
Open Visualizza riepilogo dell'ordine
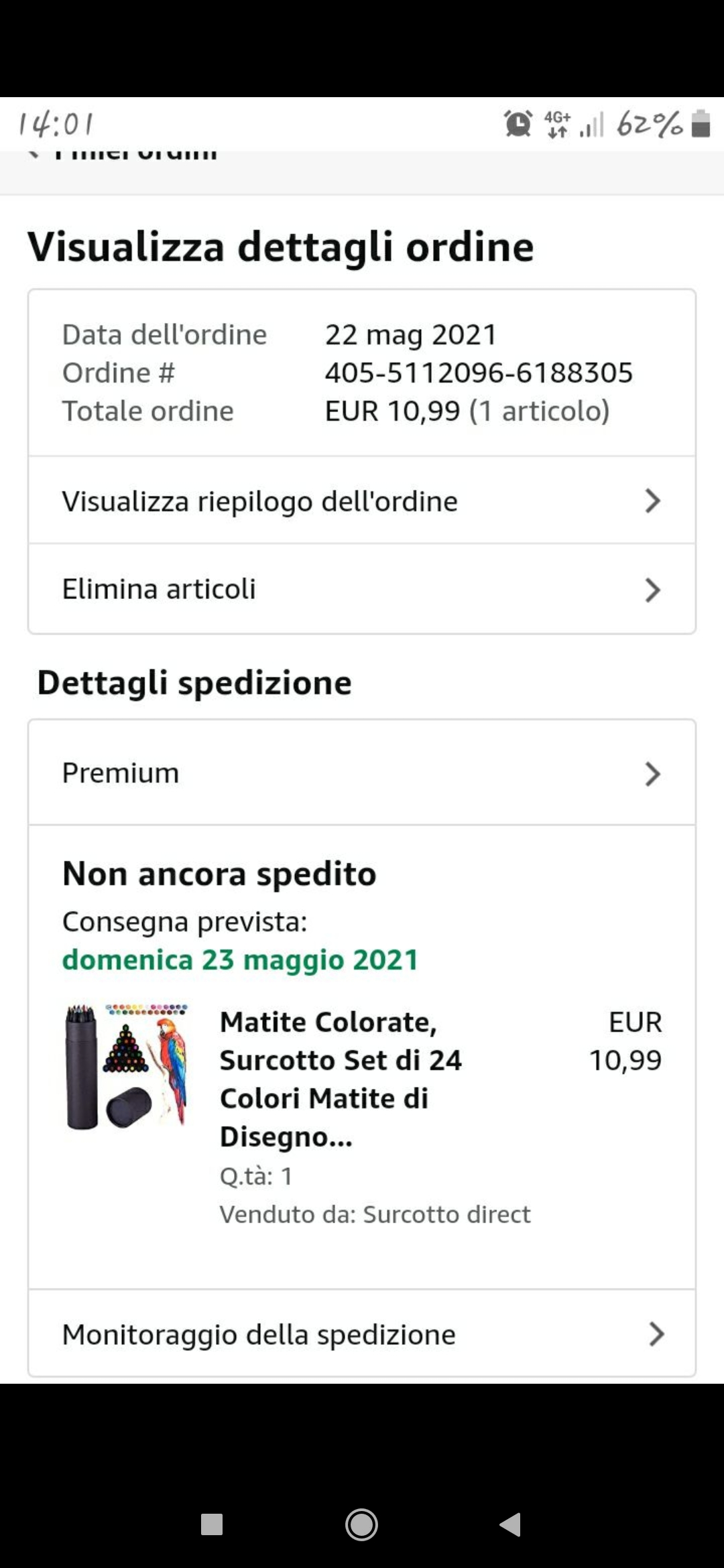(x=362, y=501)
